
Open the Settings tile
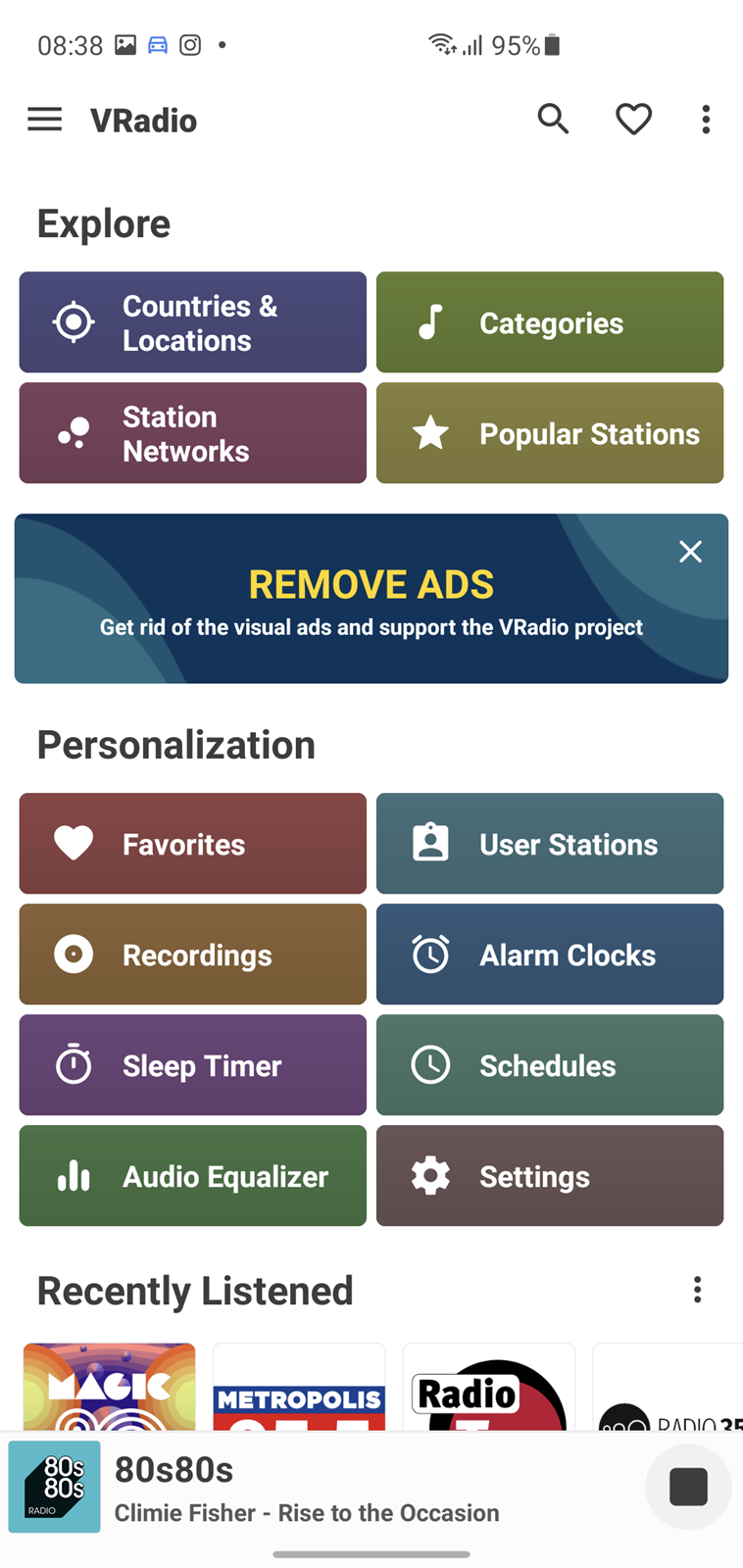pyautogui.click(x=550, y=1176)
